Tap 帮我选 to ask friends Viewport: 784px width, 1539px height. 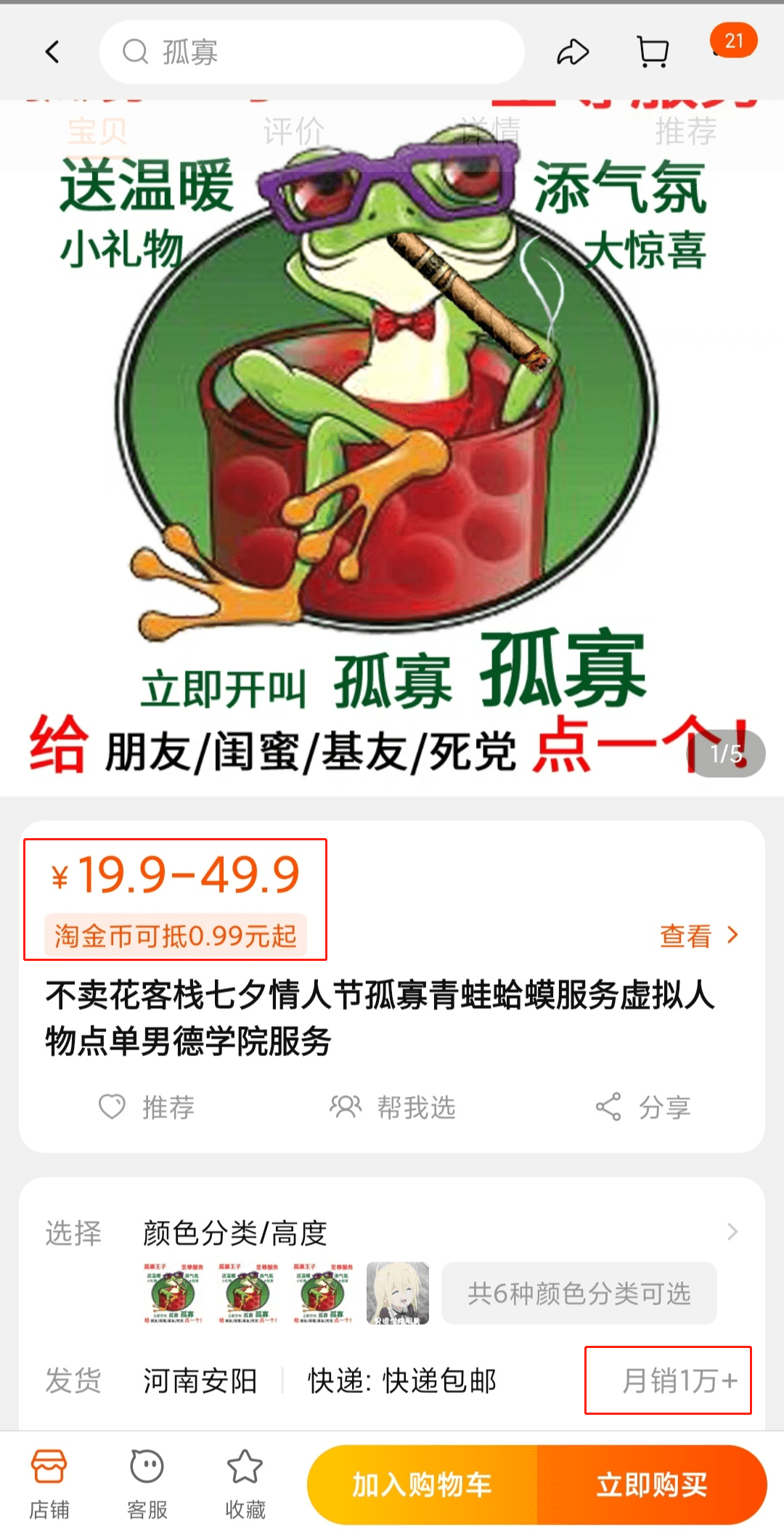(393, 1107)
